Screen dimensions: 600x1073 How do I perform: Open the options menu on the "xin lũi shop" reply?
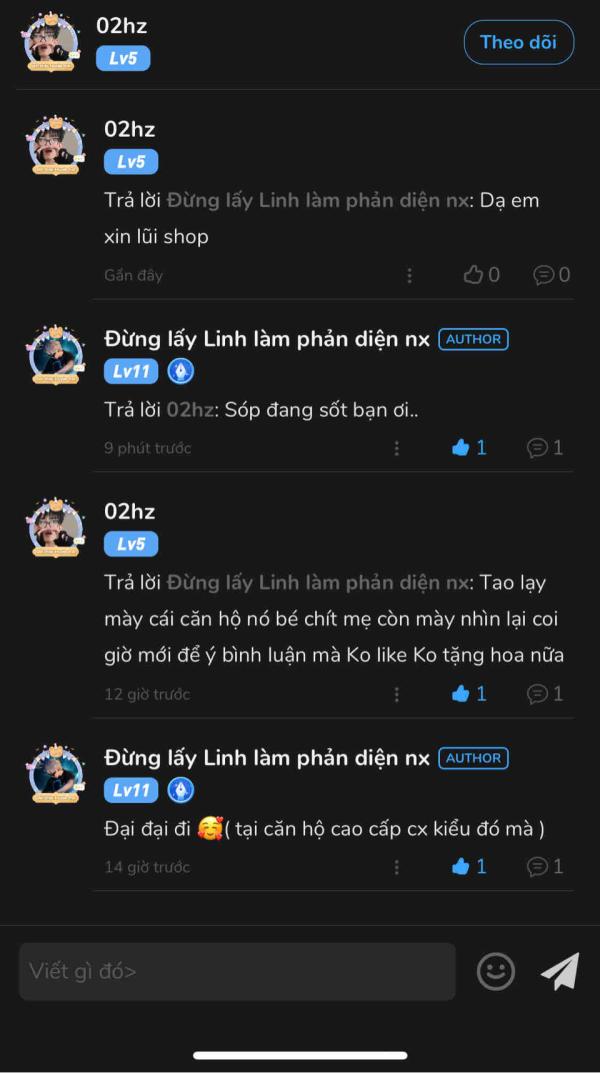pyautogui.click(x=409, y=275)
